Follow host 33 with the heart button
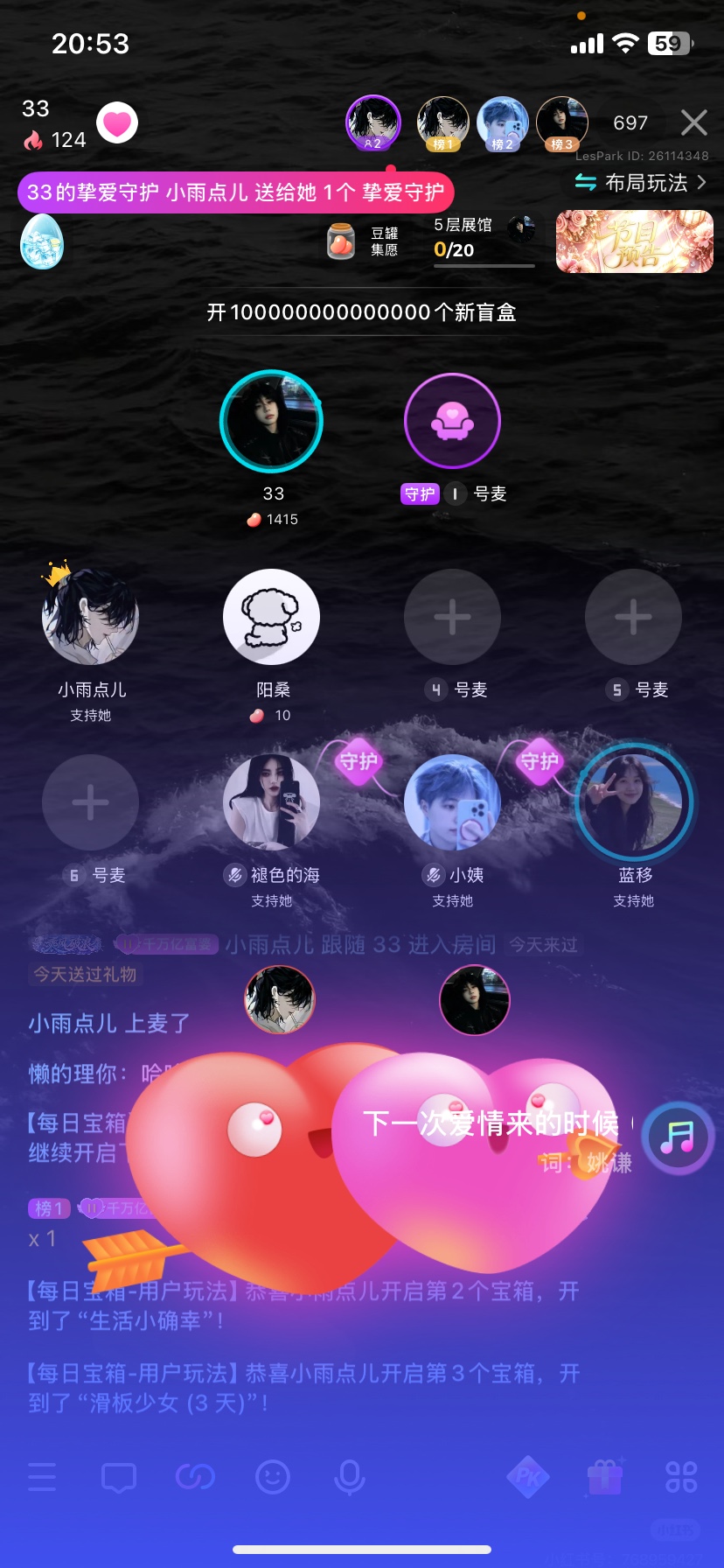Viewport: 724px width, 1568px height. 117,123
